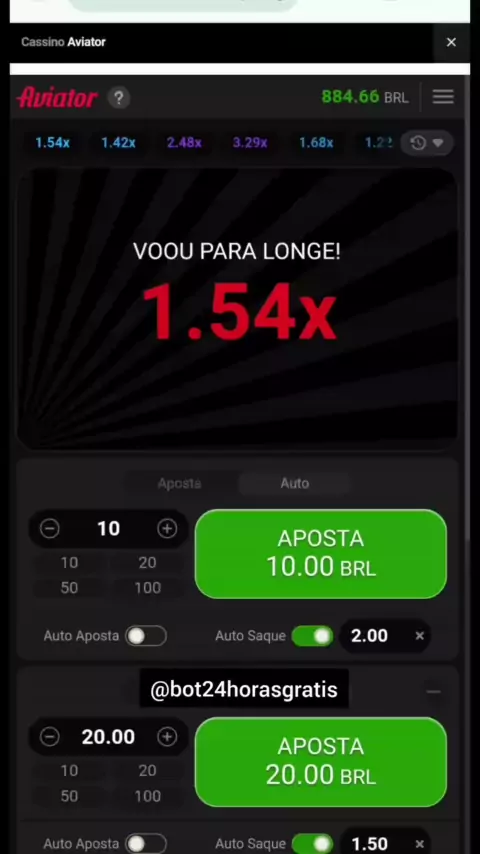Place the 10.00 BRL bet
This screenshot has height=854, width=480.
(321, 554)
